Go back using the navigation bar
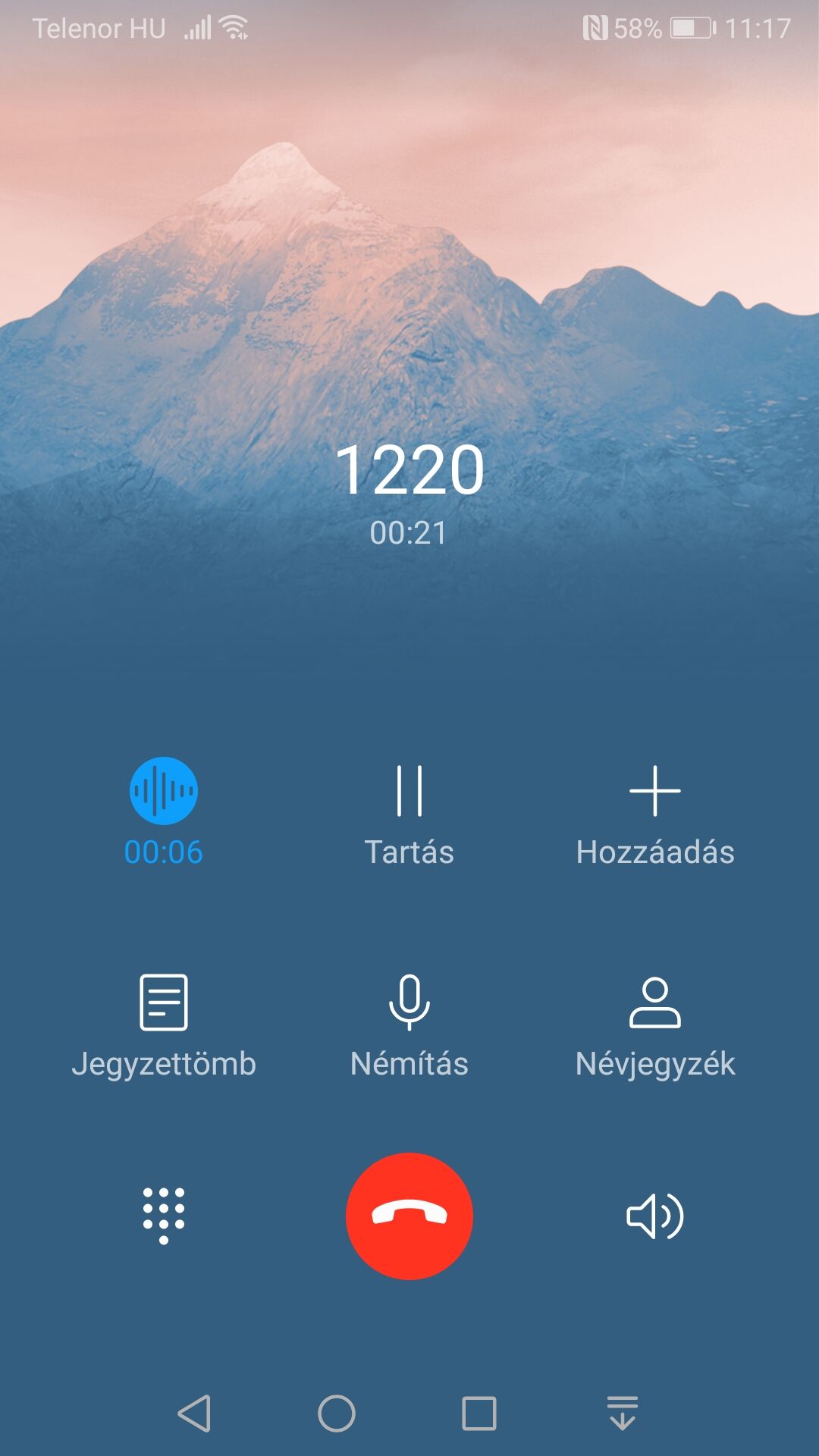Screen dimensions: 819x1456 tap(194, 1414)
